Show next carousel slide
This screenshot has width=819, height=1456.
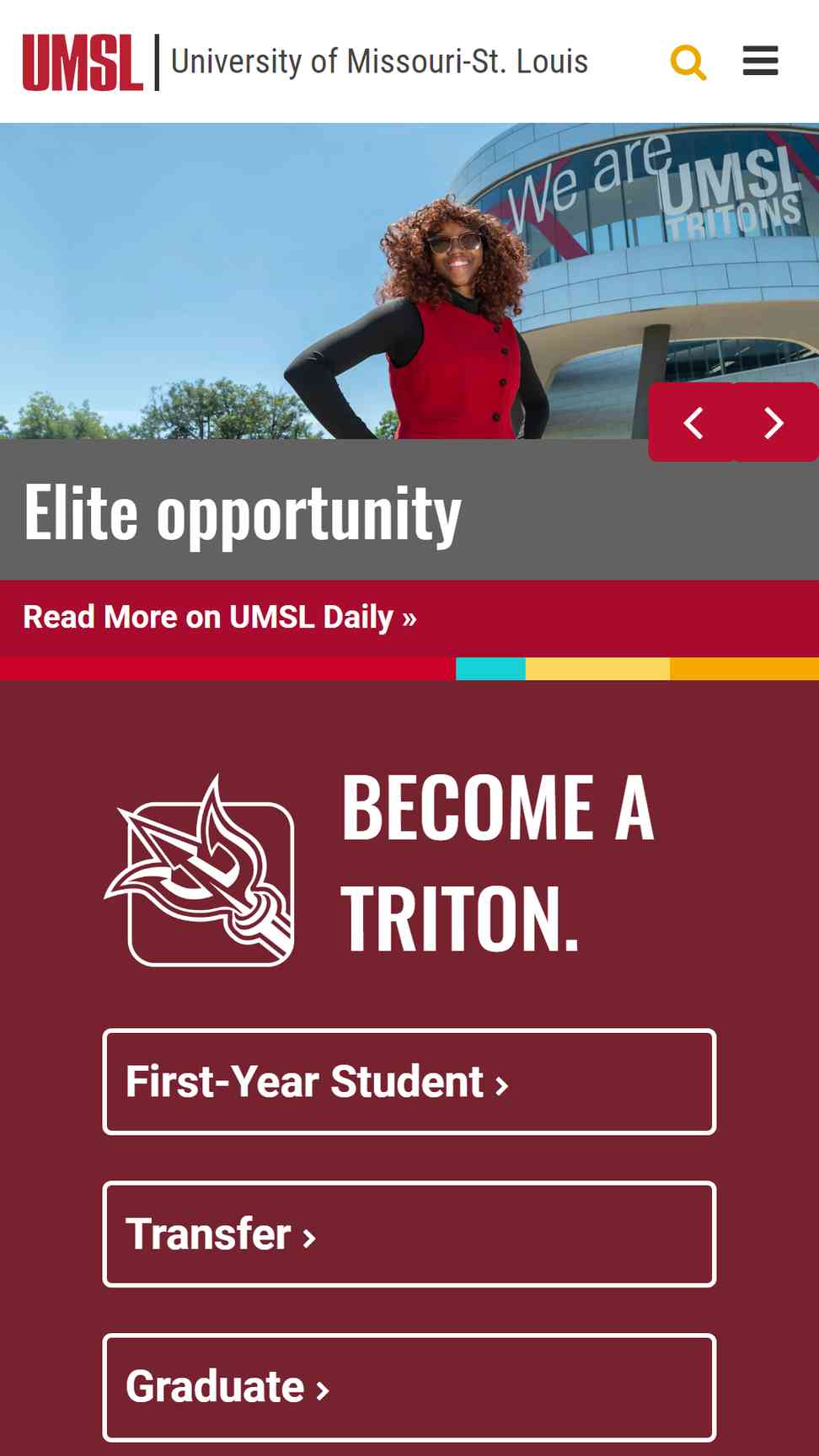pos(773,423)
